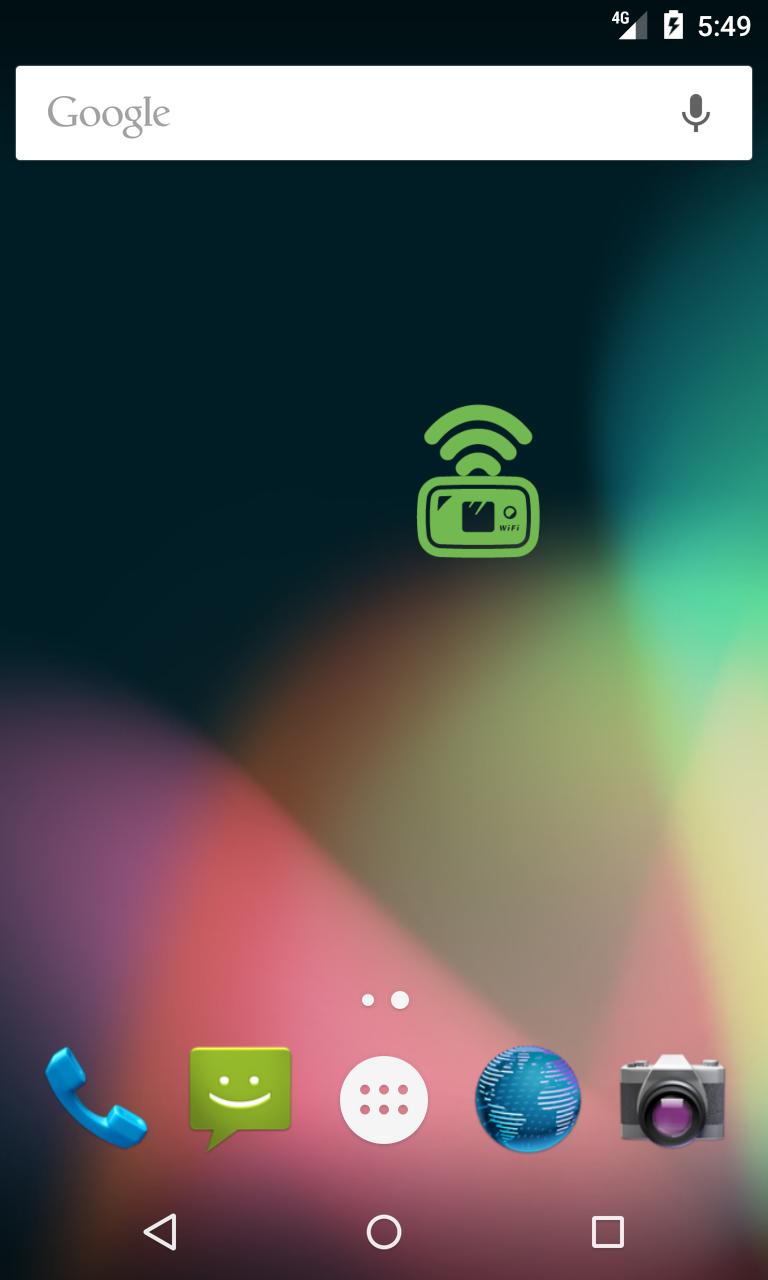This screenshot has height=1280, width=768.
Task: Tap the right home screen page dot
Action: pyautogui.click(x=398, y=997)
